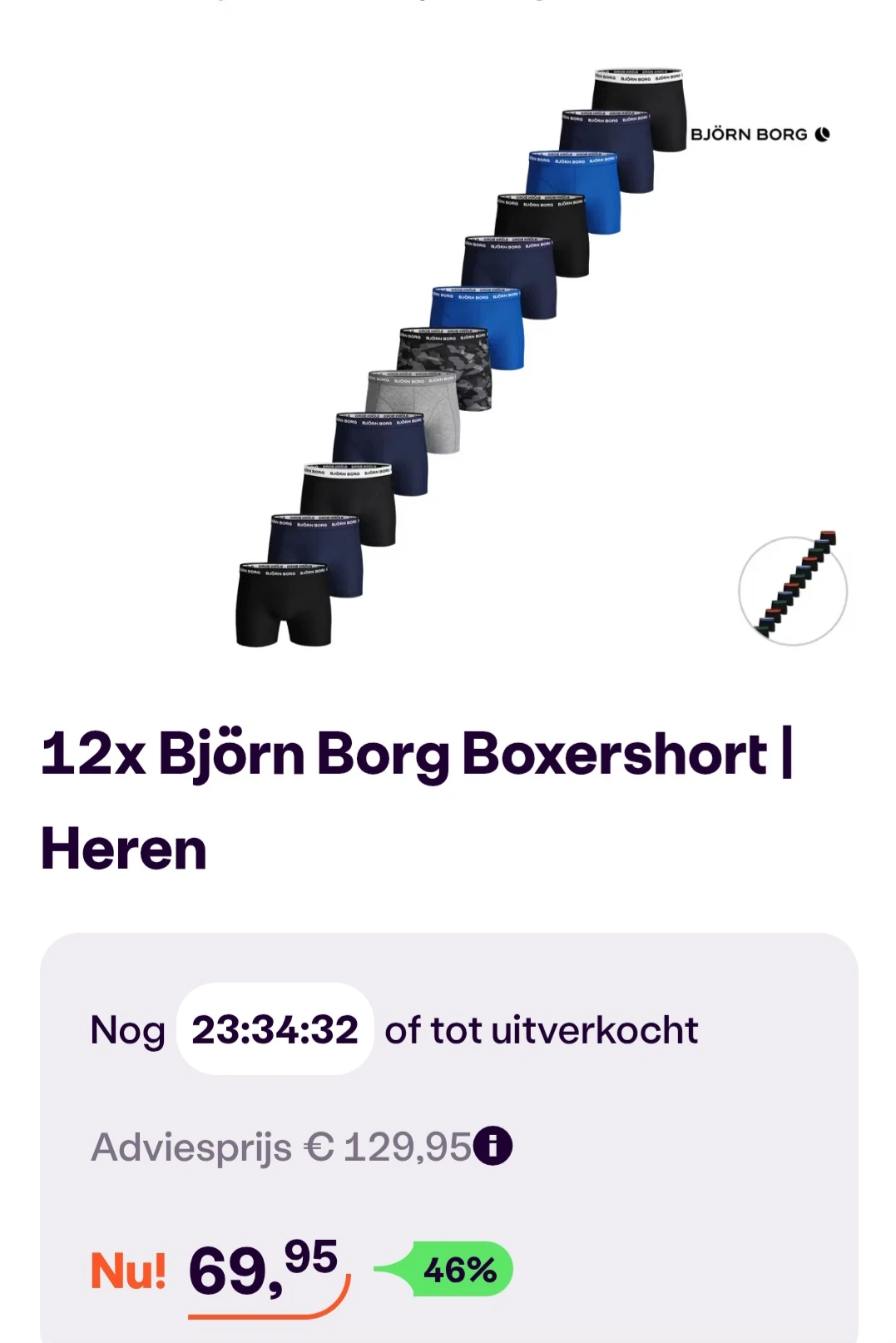Tap the countdown timer showing 23:34:32
The width and height of the screenshot is (896, 1343).
[275, 1030]
